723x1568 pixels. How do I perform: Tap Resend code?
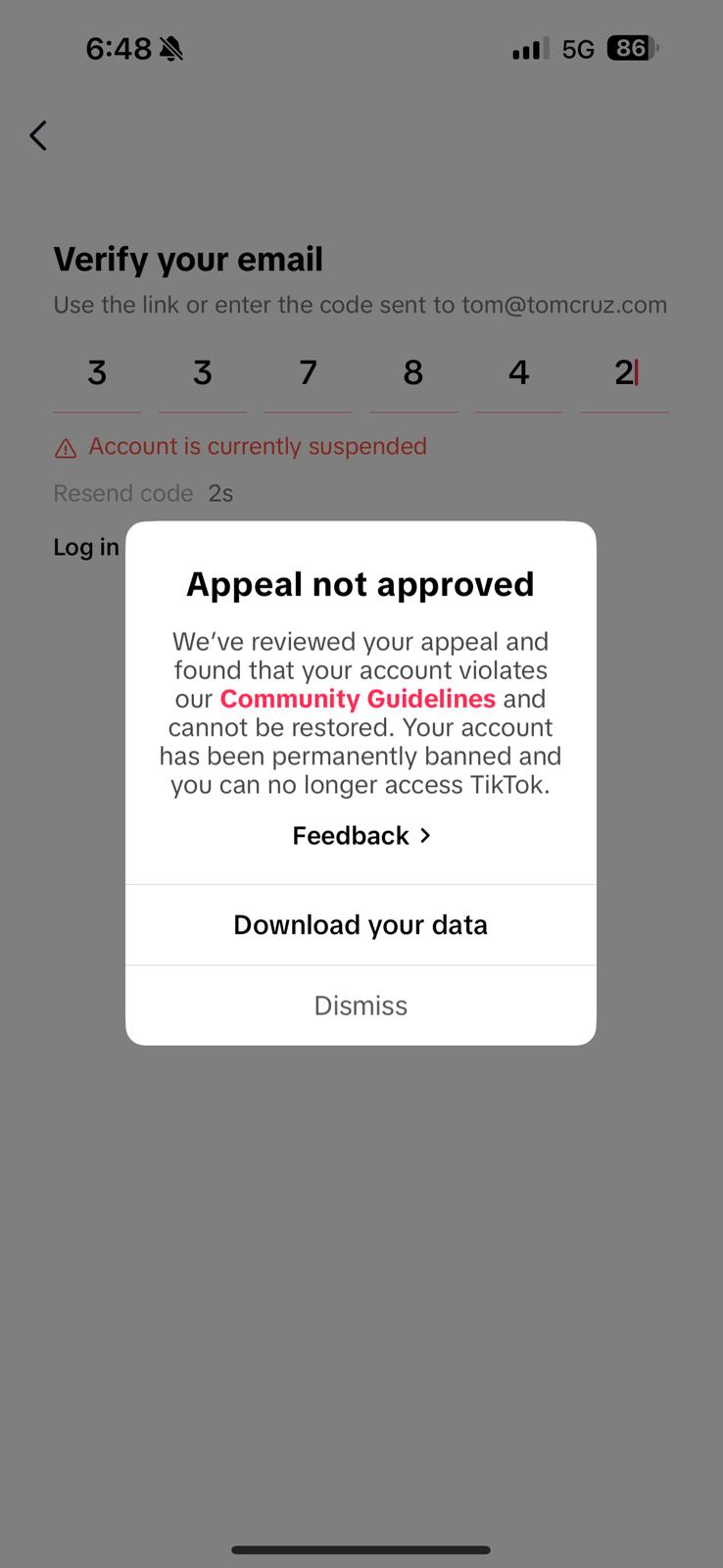pos(123,494)
